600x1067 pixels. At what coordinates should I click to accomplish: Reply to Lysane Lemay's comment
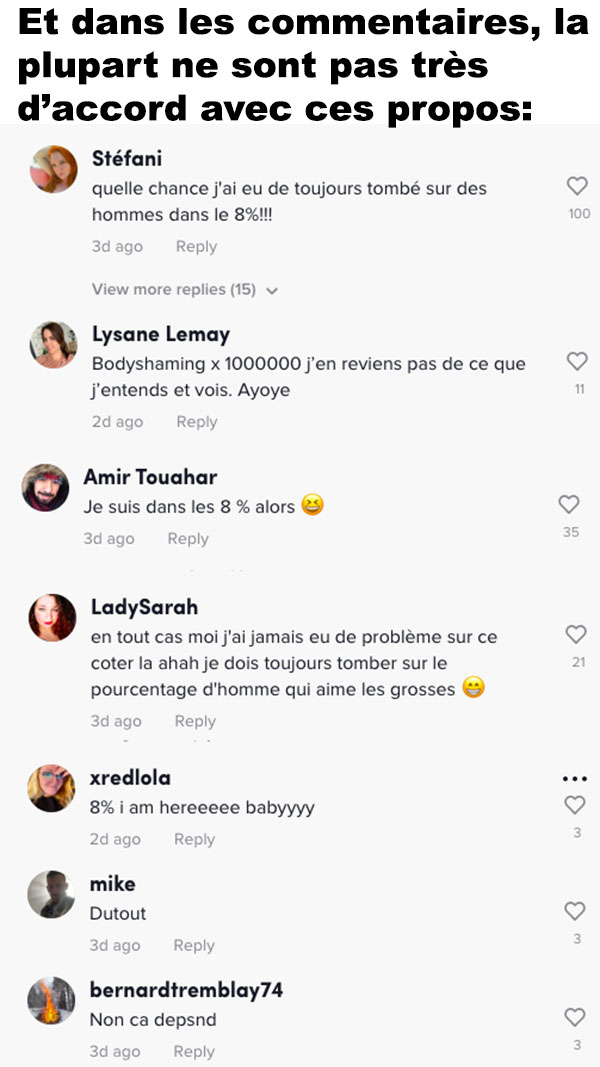click(x=197, y=422)
